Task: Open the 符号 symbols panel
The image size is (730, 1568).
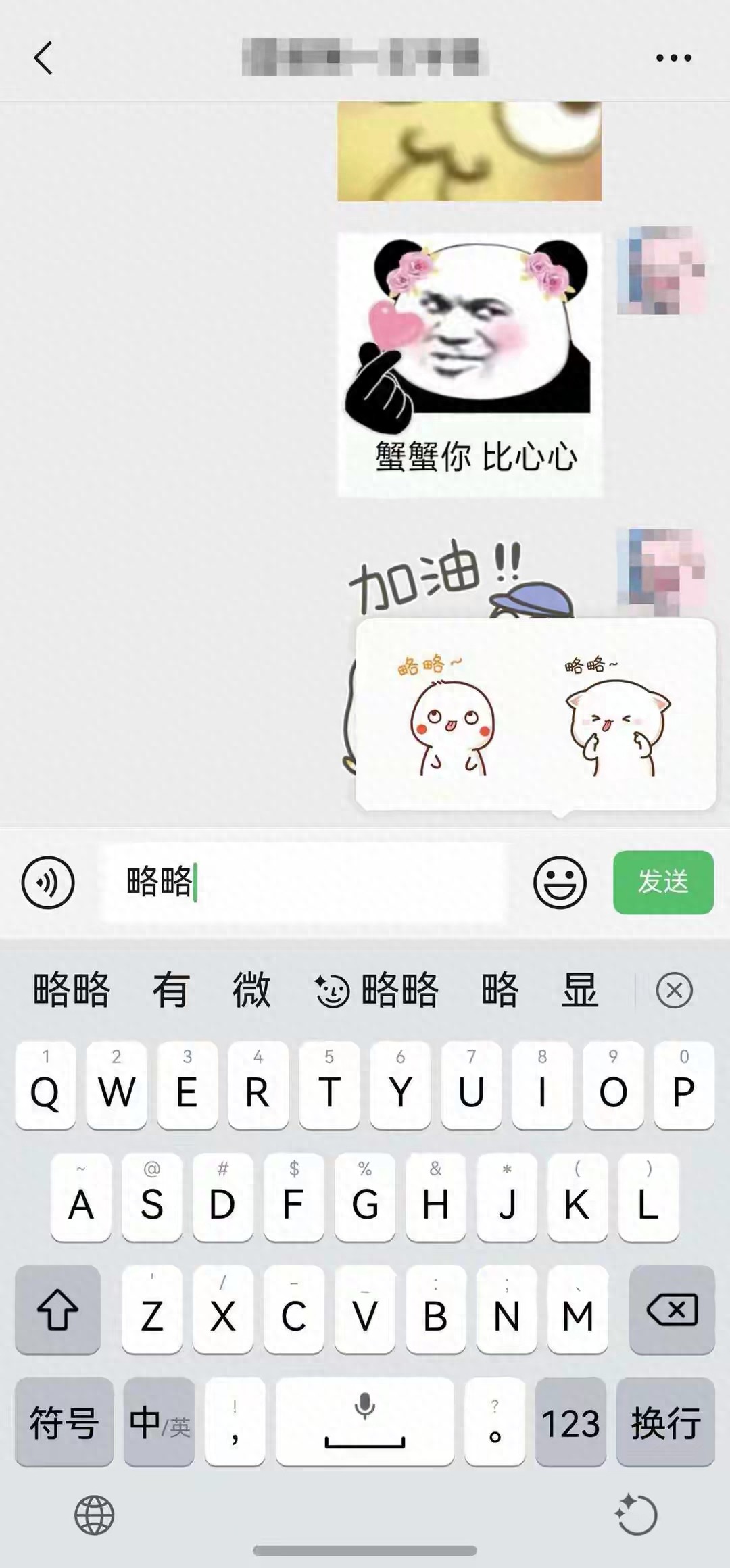Action: point(64,1423)
